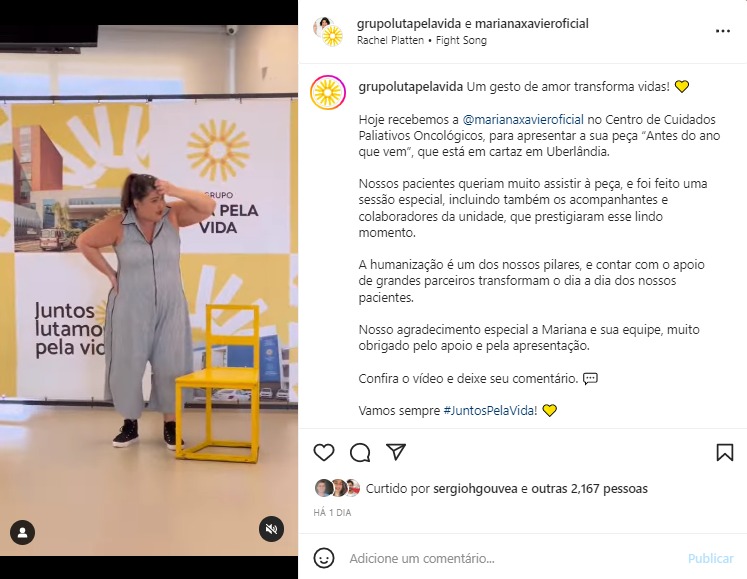Like this post with the heart icon
The height and width of the screenshot is (579, 747).
coord(324,453)
